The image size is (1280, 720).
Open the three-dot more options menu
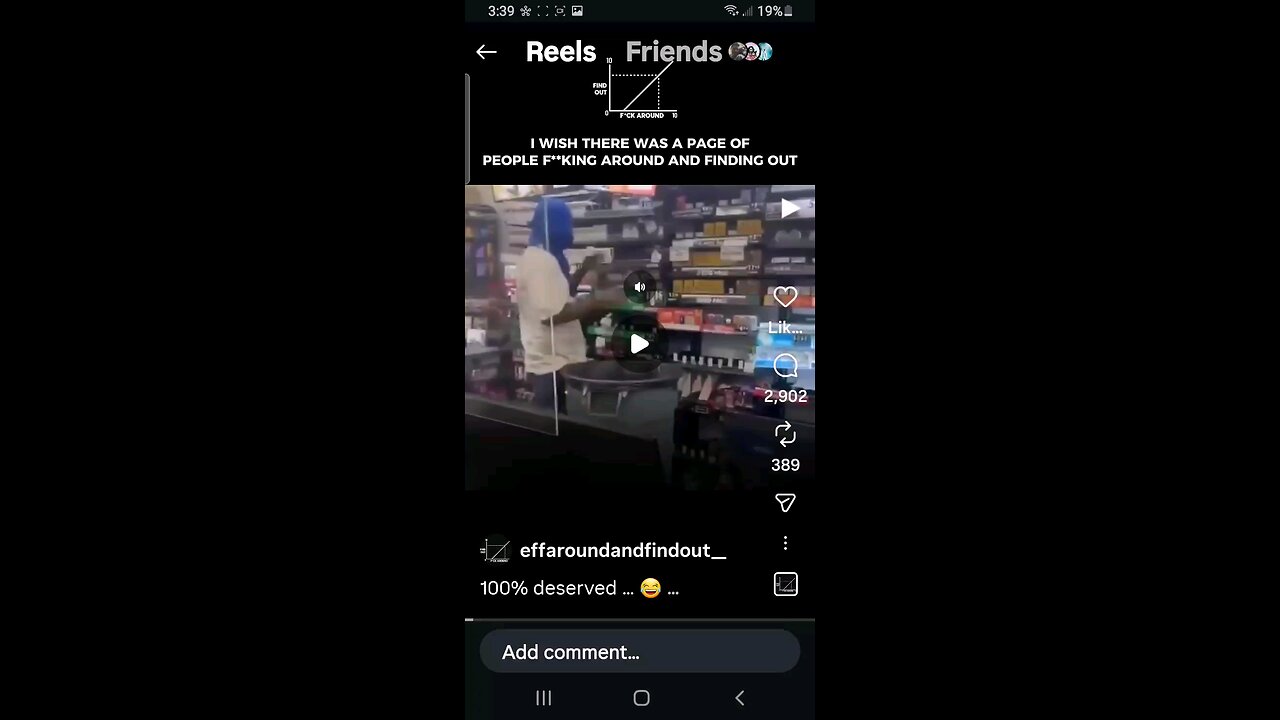[x=785, y=543]
